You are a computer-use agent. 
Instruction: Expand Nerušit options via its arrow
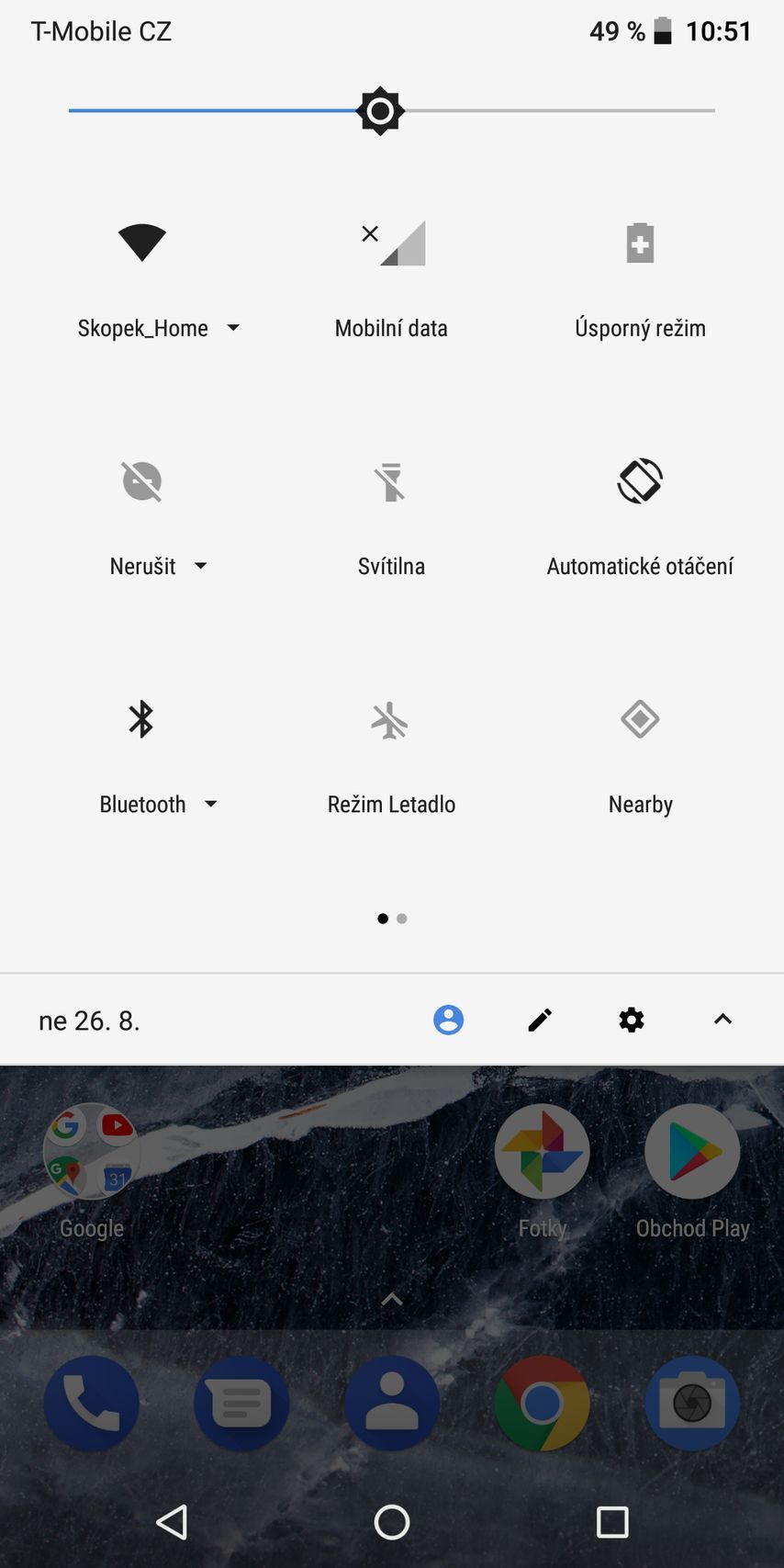point(201,567)
